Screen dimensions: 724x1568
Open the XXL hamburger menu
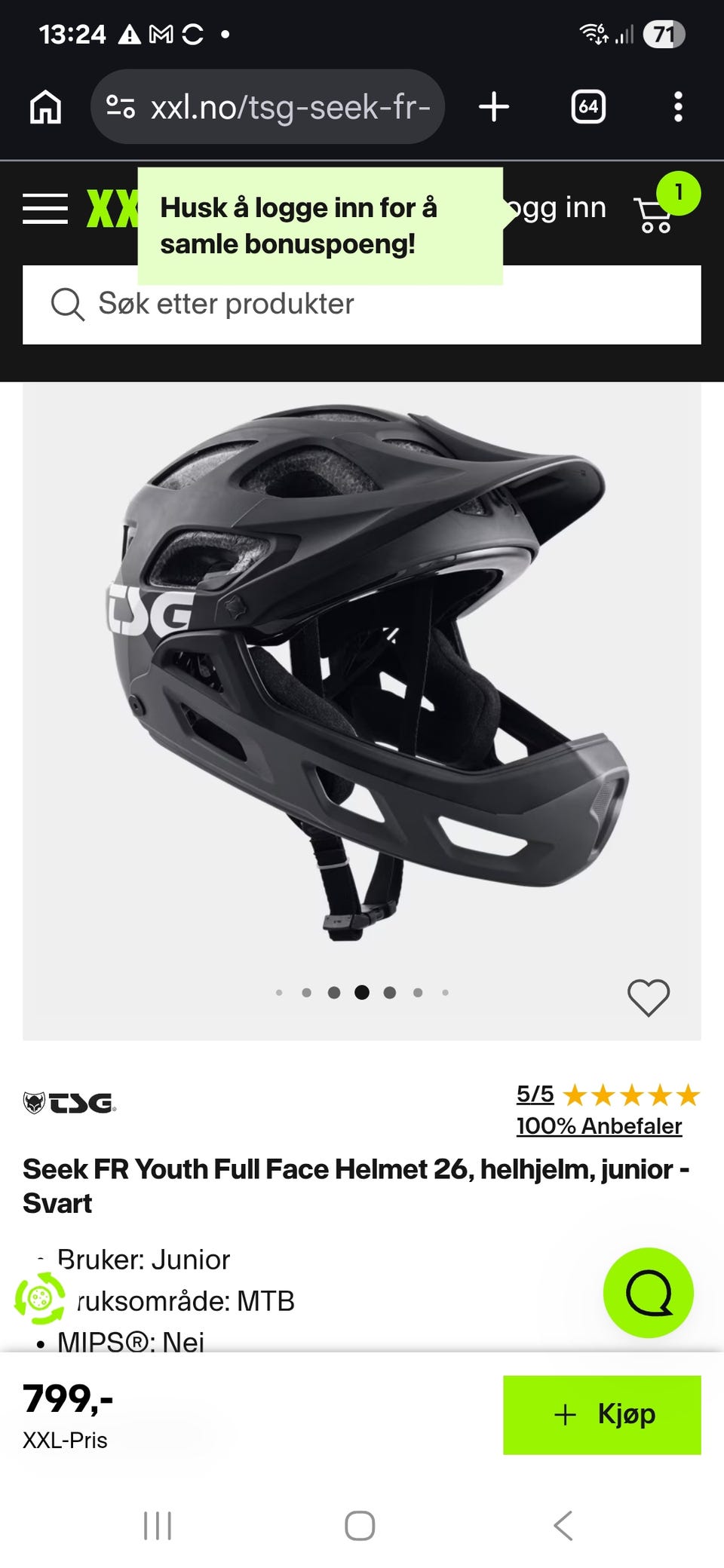pos(45,208)
